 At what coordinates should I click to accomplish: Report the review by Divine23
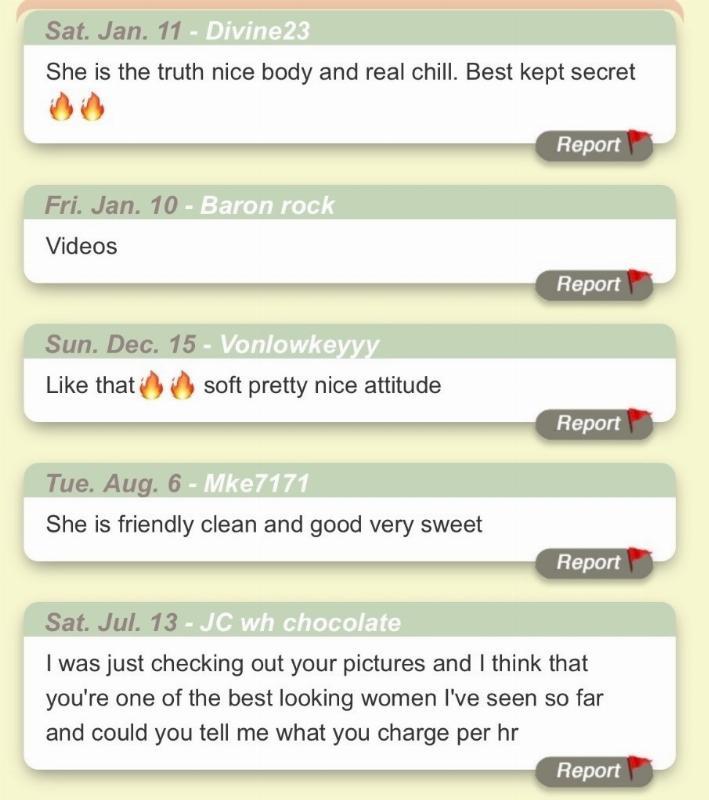[x=592, y=145]
